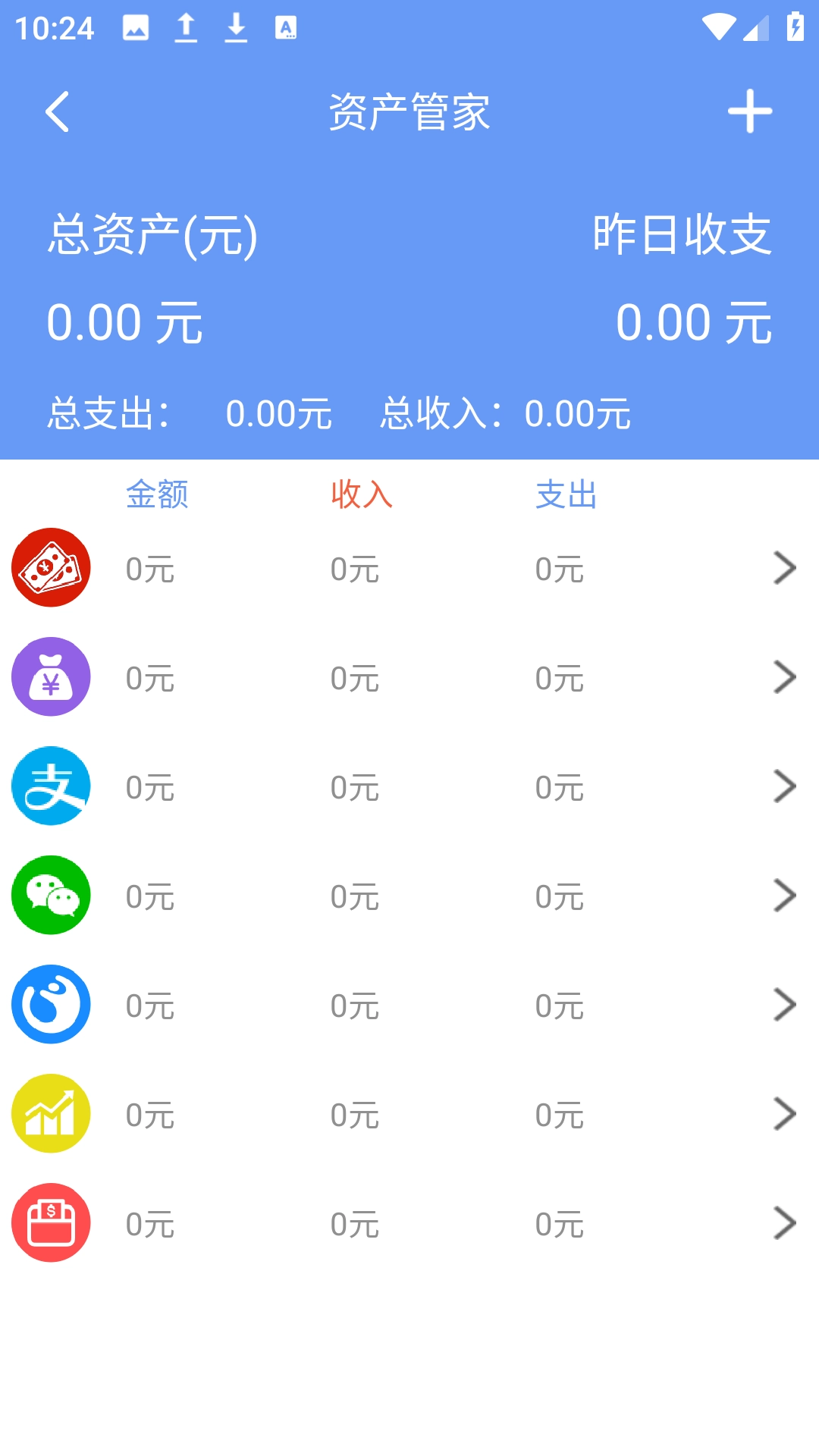
Task: Expand the banknote account row chevron
Action: pyautogui.click(x=784, y=567)
